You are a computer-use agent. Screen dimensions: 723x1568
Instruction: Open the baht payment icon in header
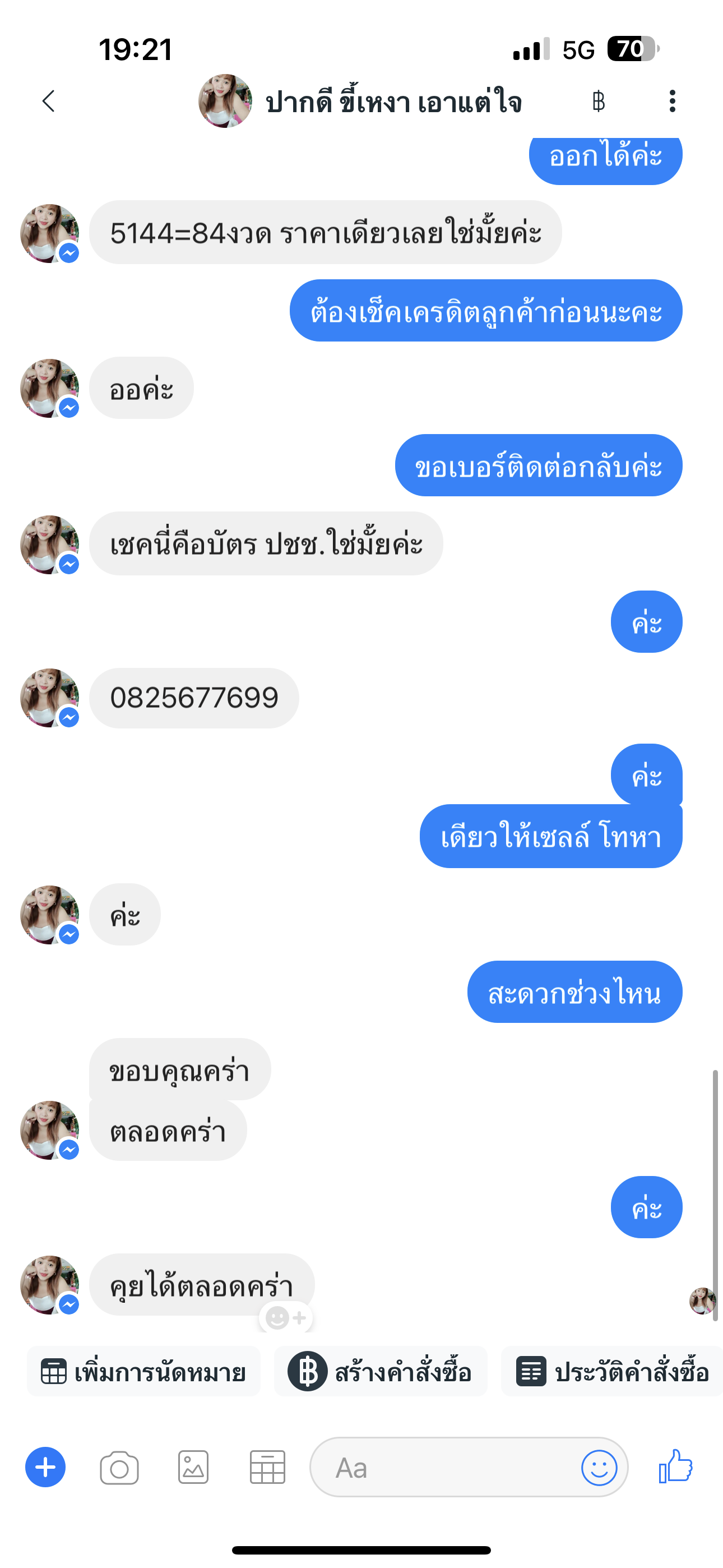598,101
